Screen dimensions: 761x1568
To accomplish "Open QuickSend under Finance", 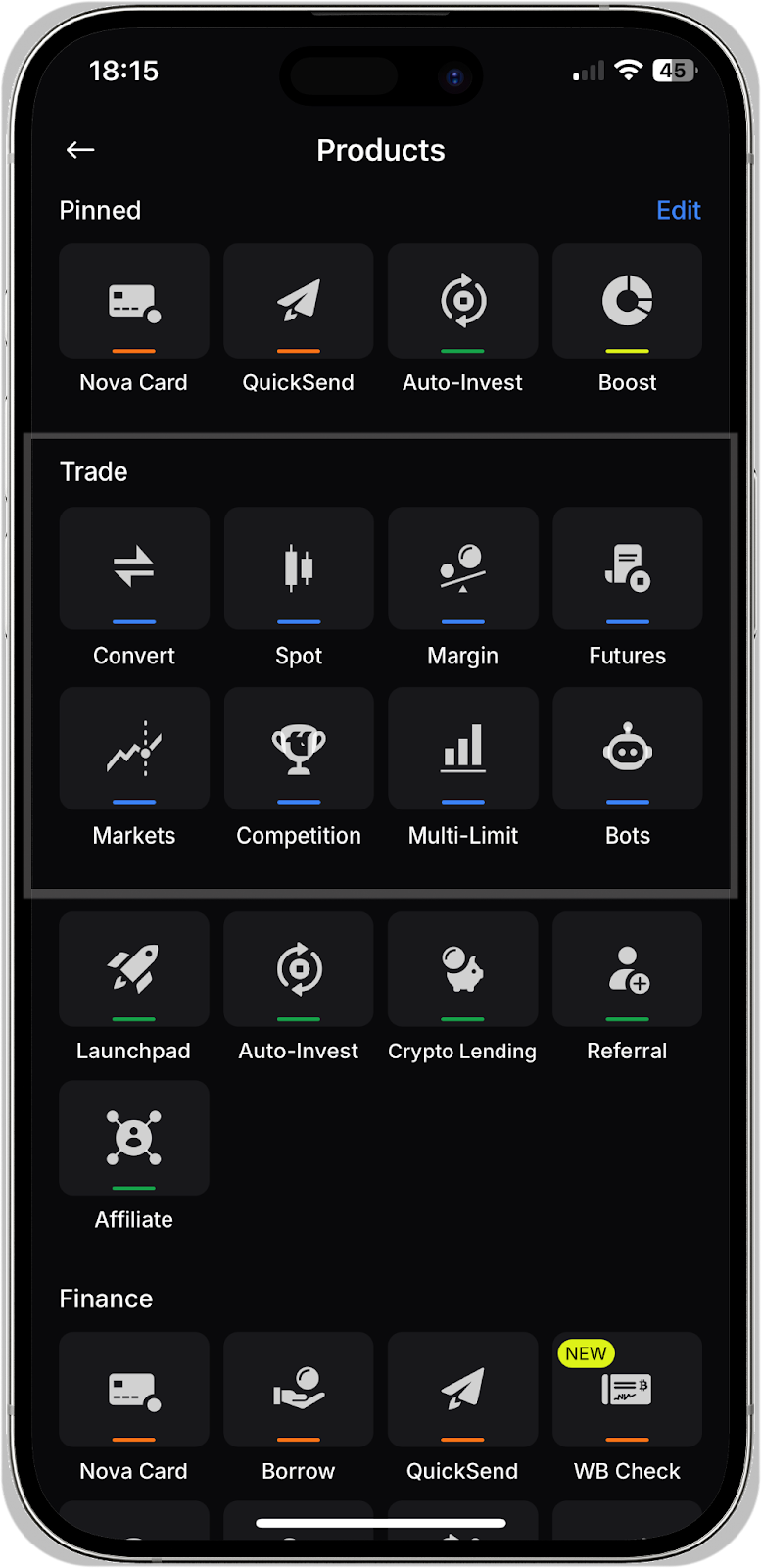I will [463, 1390].
